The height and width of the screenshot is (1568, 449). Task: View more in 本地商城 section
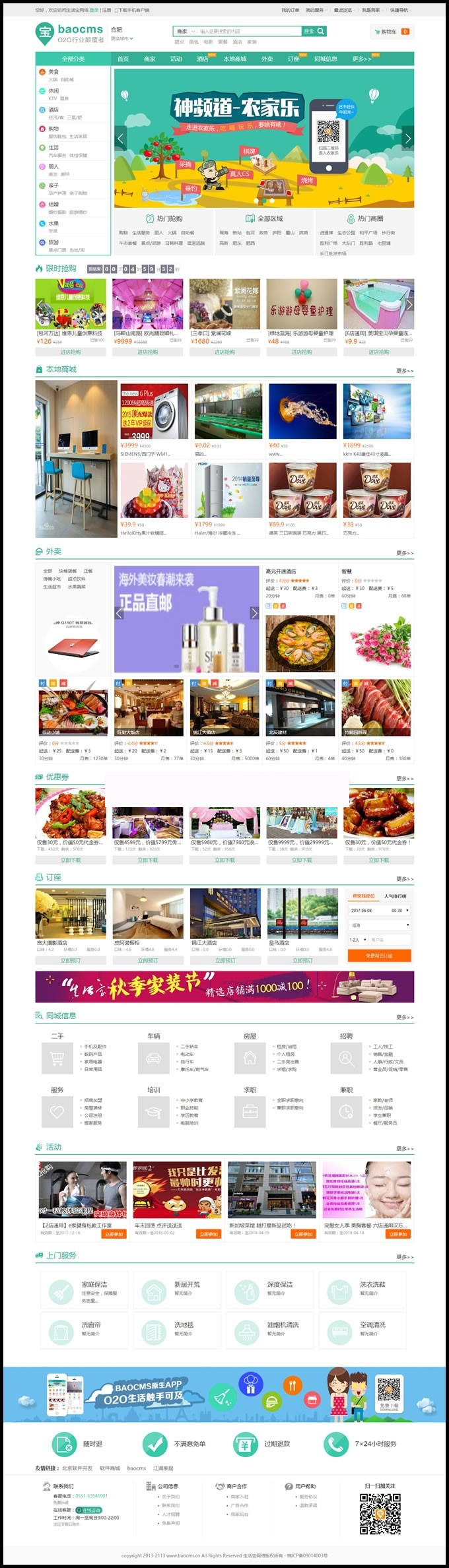(x=405, y=371)
